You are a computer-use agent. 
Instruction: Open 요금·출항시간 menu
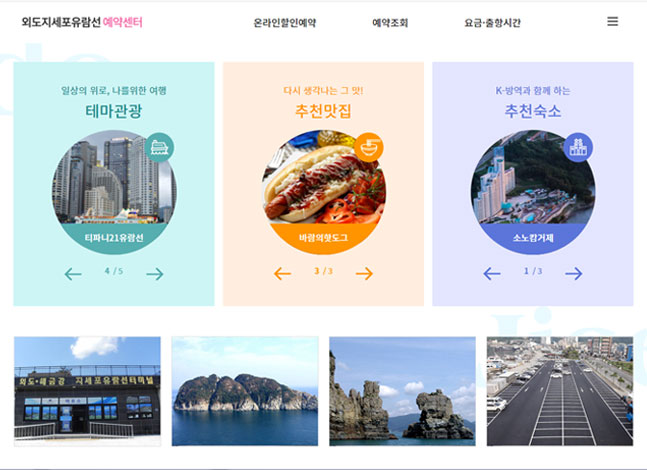[x=492, y=22]
